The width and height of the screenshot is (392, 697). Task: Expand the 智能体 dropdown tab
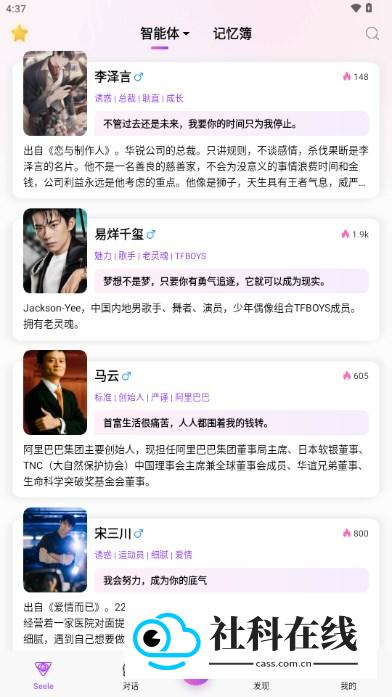tap(165, 34)
